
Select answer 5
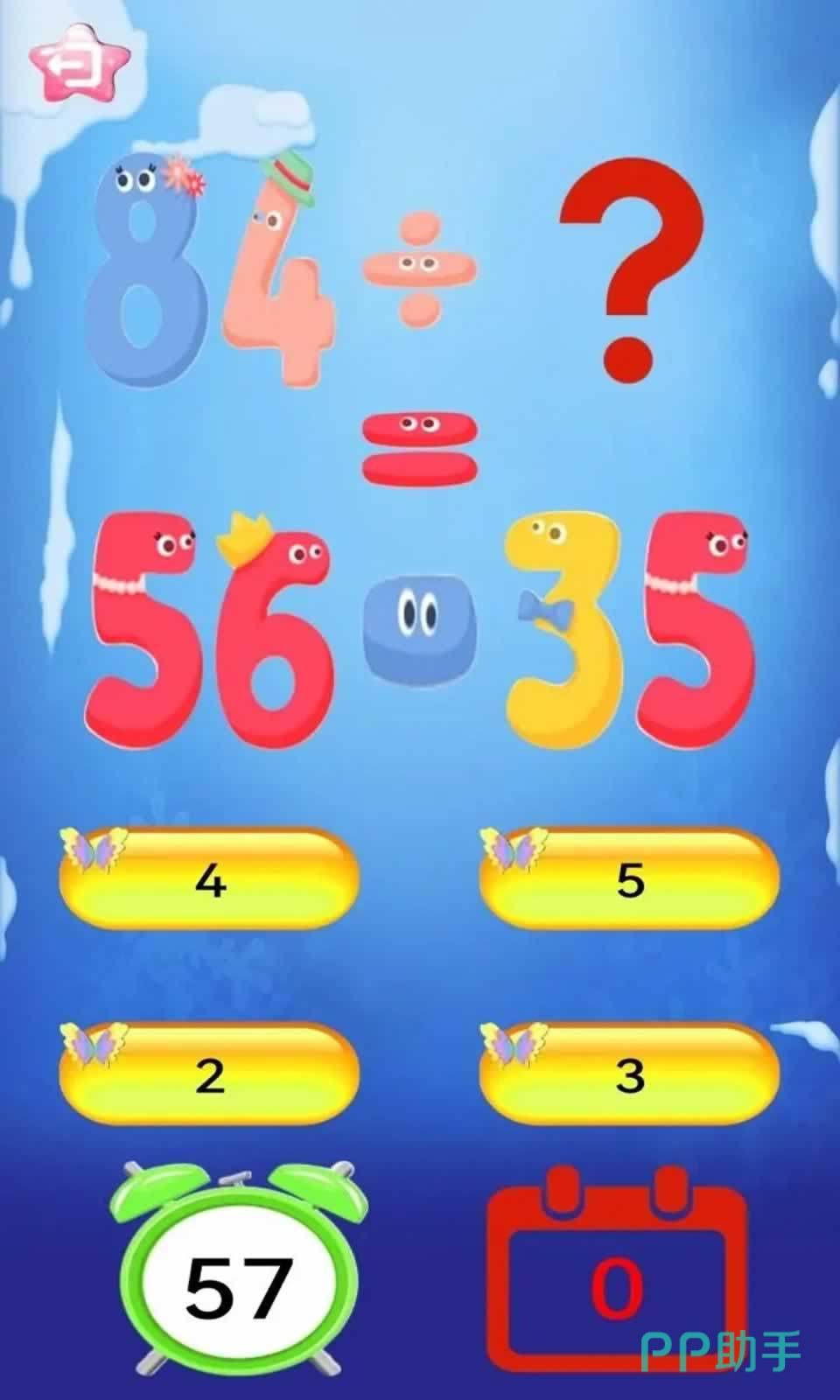629,879
